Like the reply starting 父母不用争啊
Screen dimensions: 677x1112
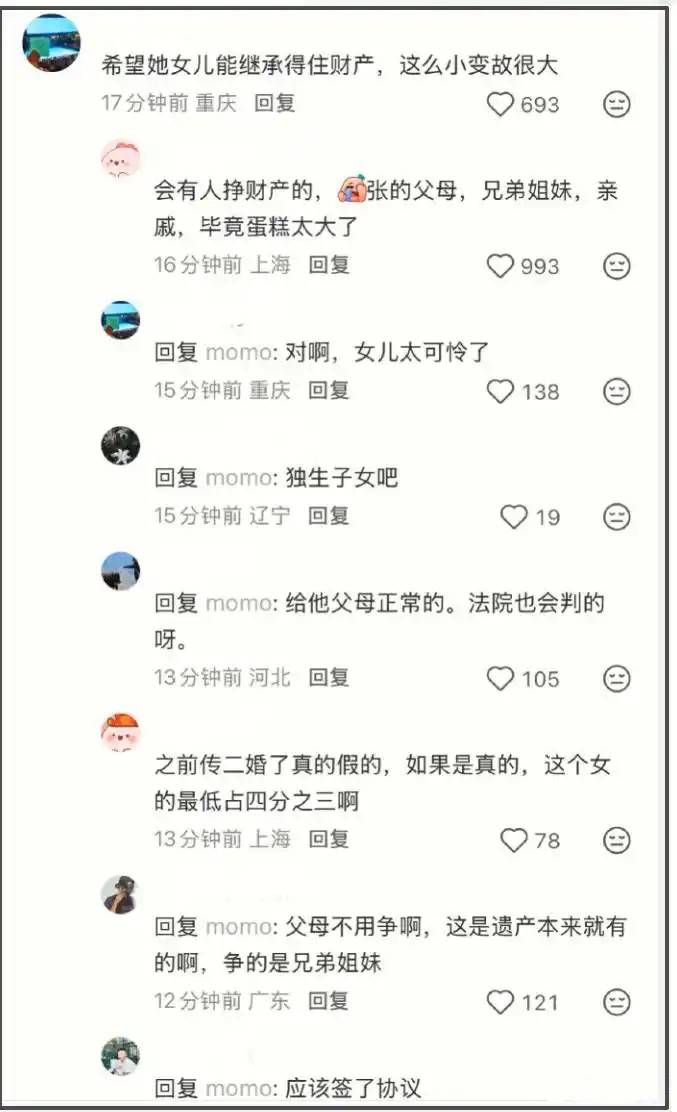pos(500,1002)
